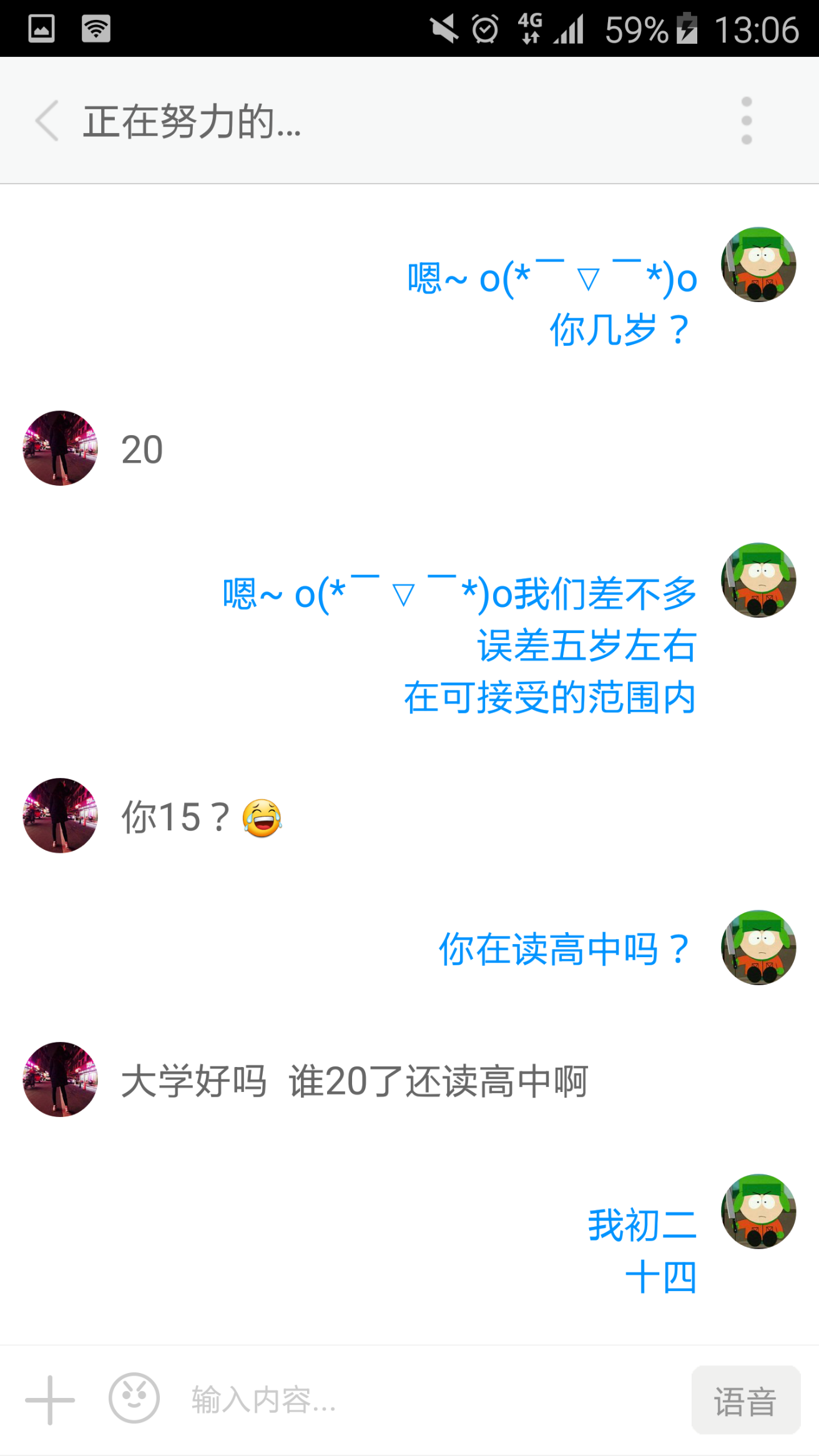819x1456 pixels.
Task: Tap the laughing emoji in the 你15 message
Action: pyautogui.click(x=262, y=817)
